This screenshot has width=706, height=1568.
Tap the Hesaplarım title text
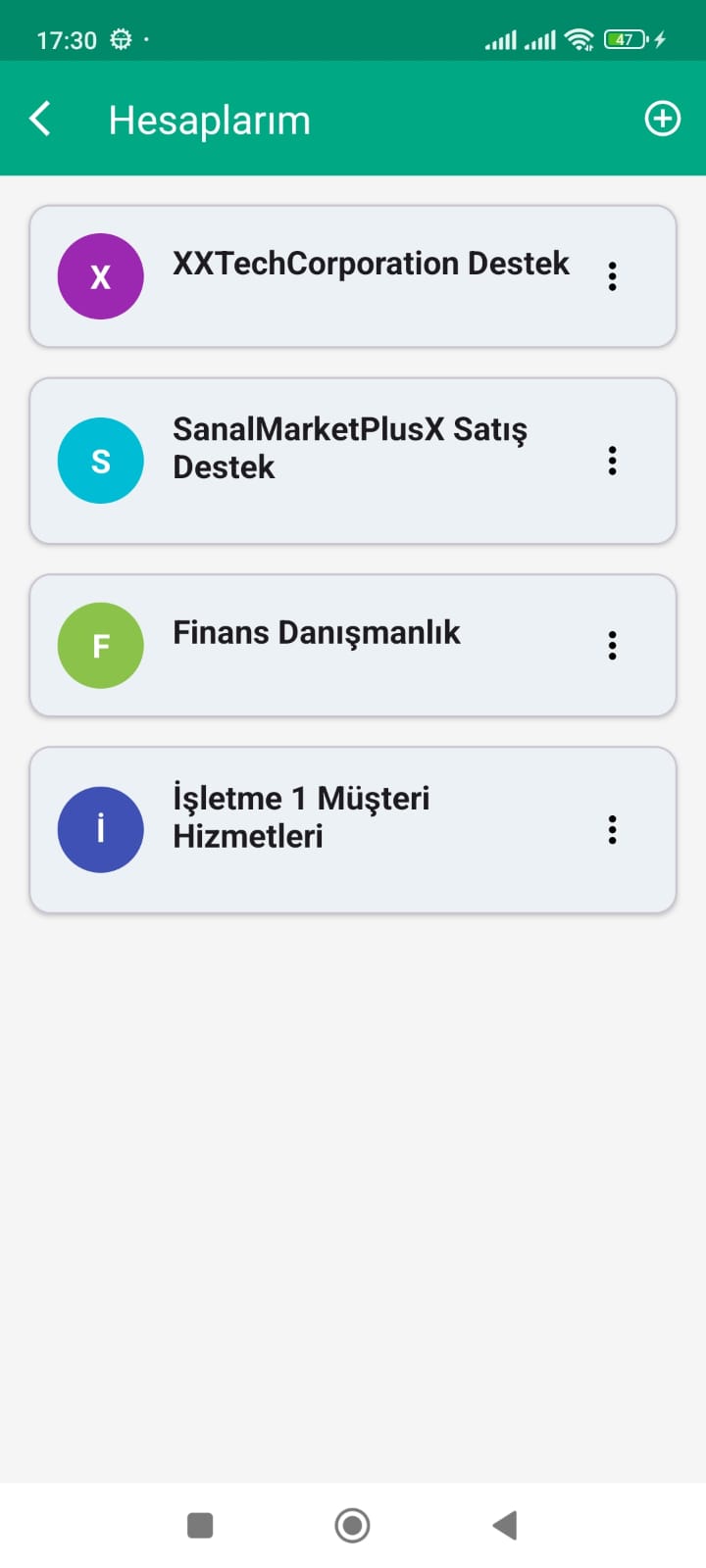(x=210, y=119)
